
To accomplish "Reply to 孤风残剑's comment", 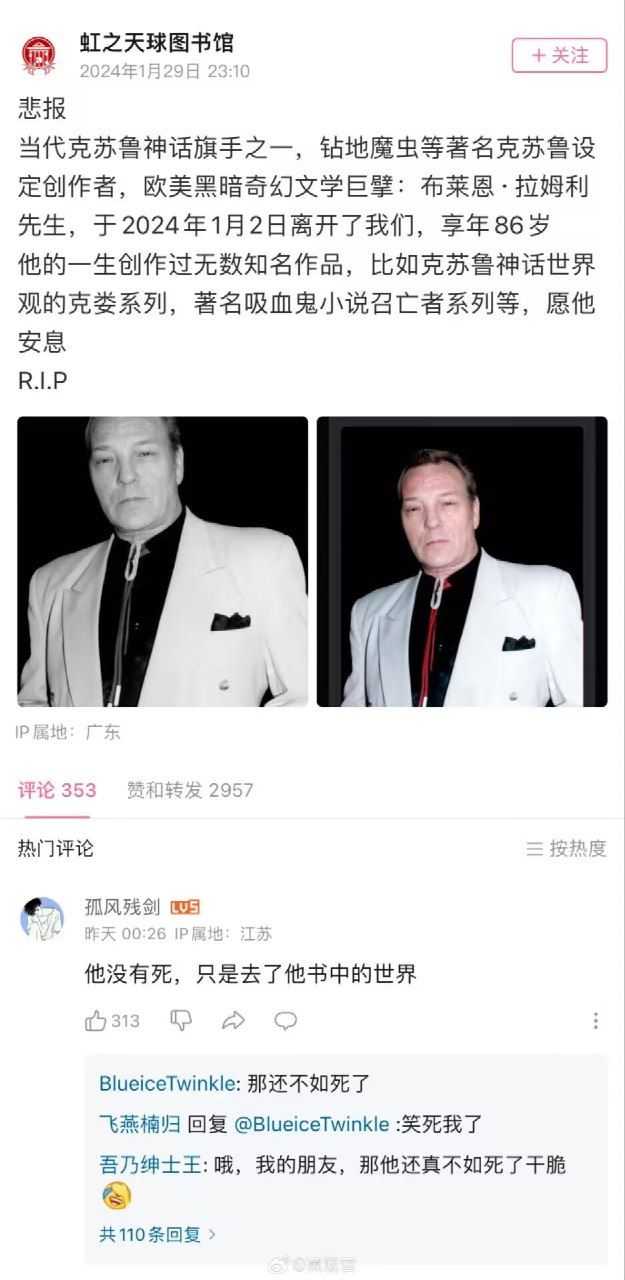I will coord(286,1021).
